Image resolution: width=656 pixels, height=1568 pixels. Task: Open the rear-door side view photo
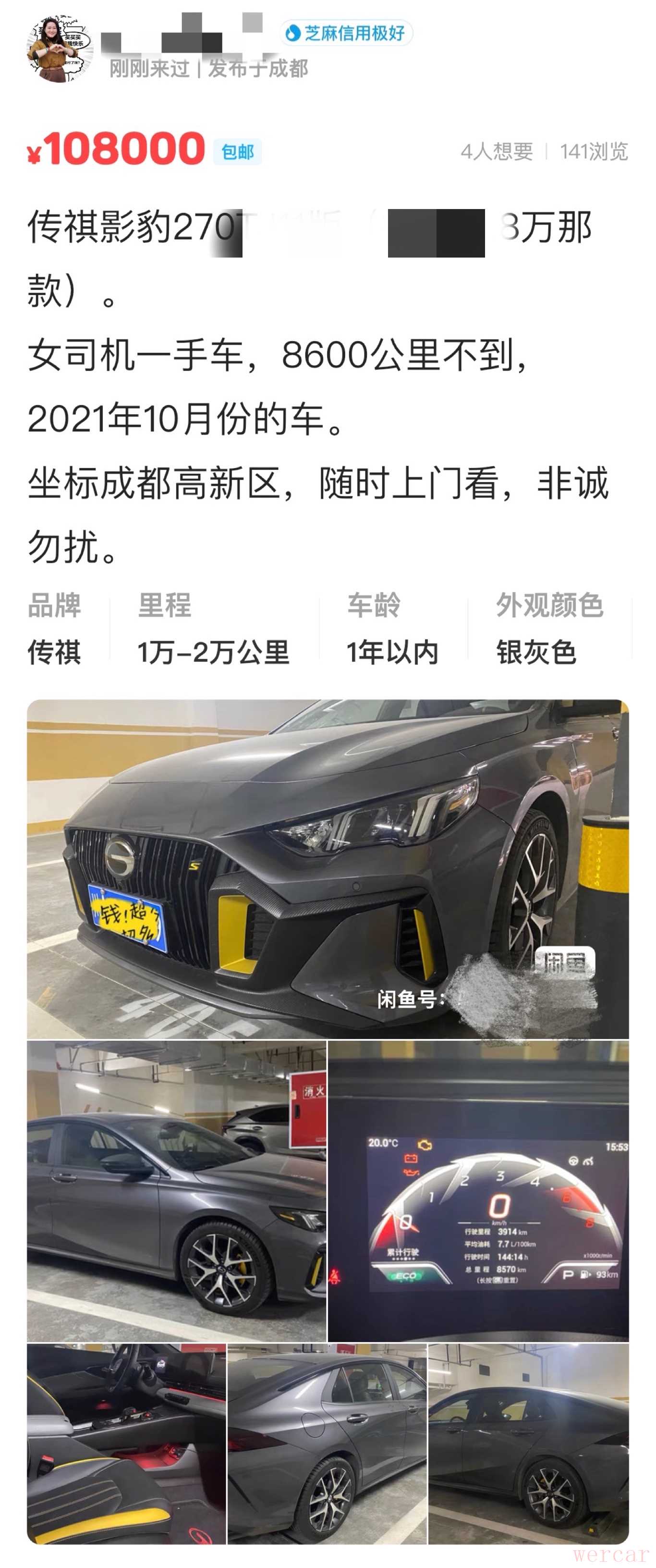pyautogui.click(x=327, y=1444)
